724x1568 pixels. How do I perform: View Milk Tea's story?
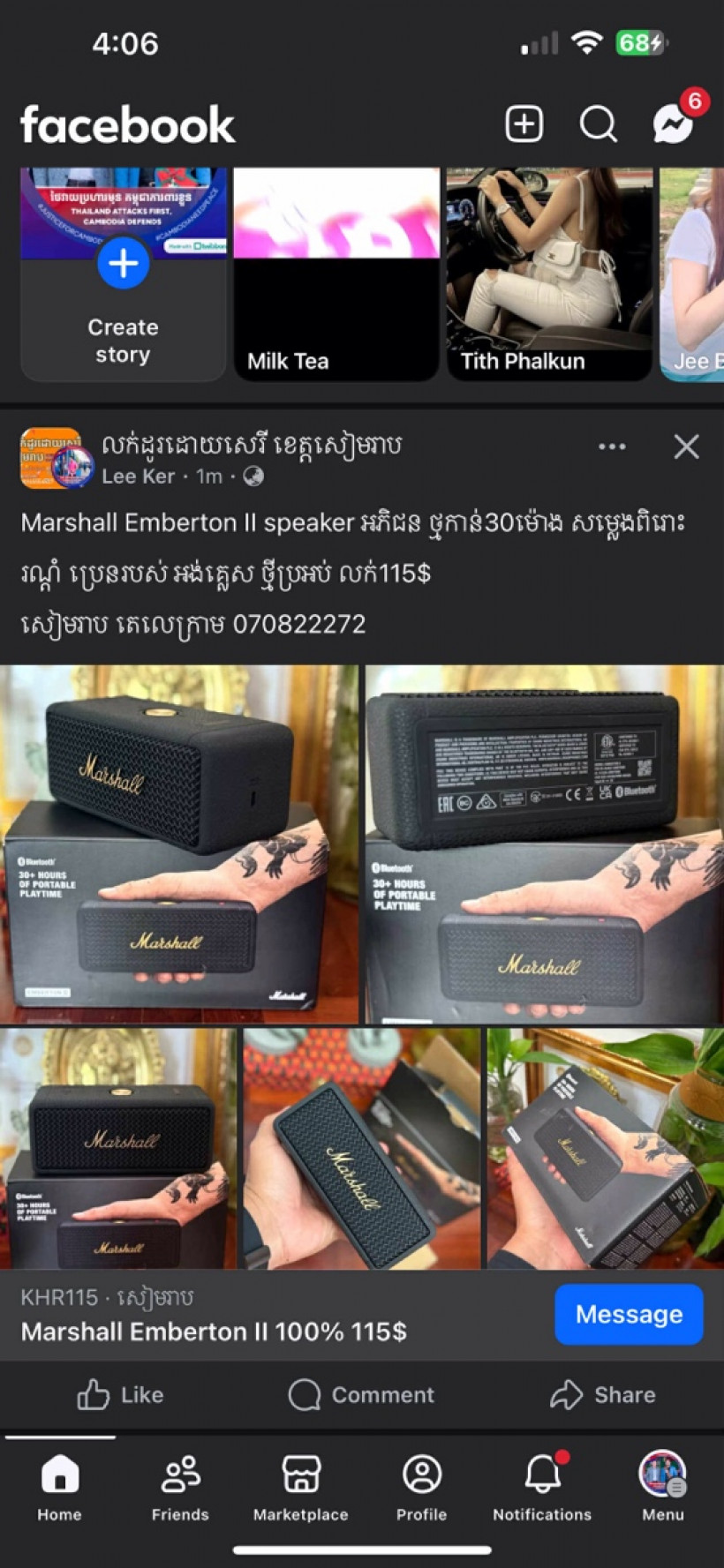336,274
